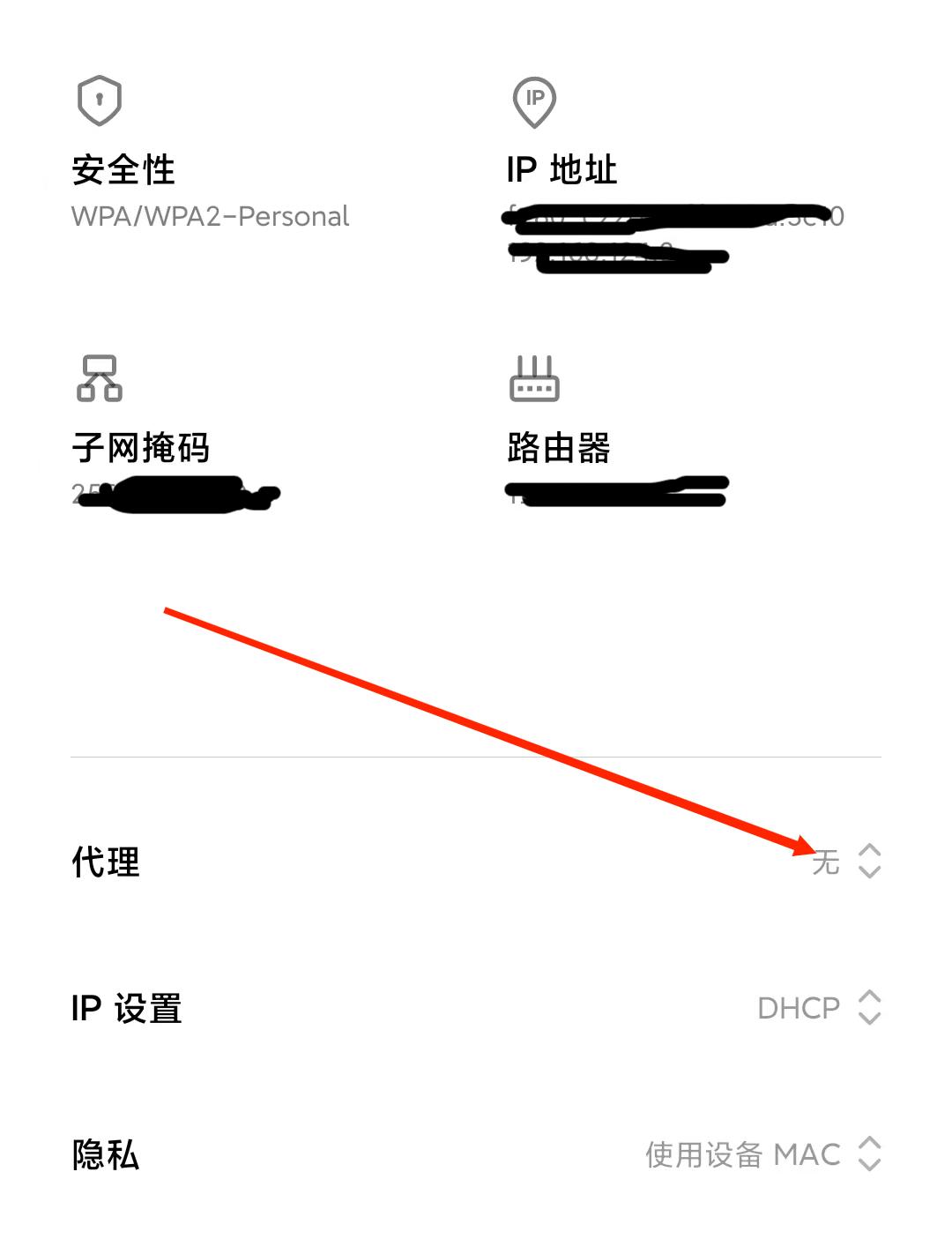Click the redacted 子网掩码 value area
The width and height of the screenshot is (952, 1254).
coord(176,492)
